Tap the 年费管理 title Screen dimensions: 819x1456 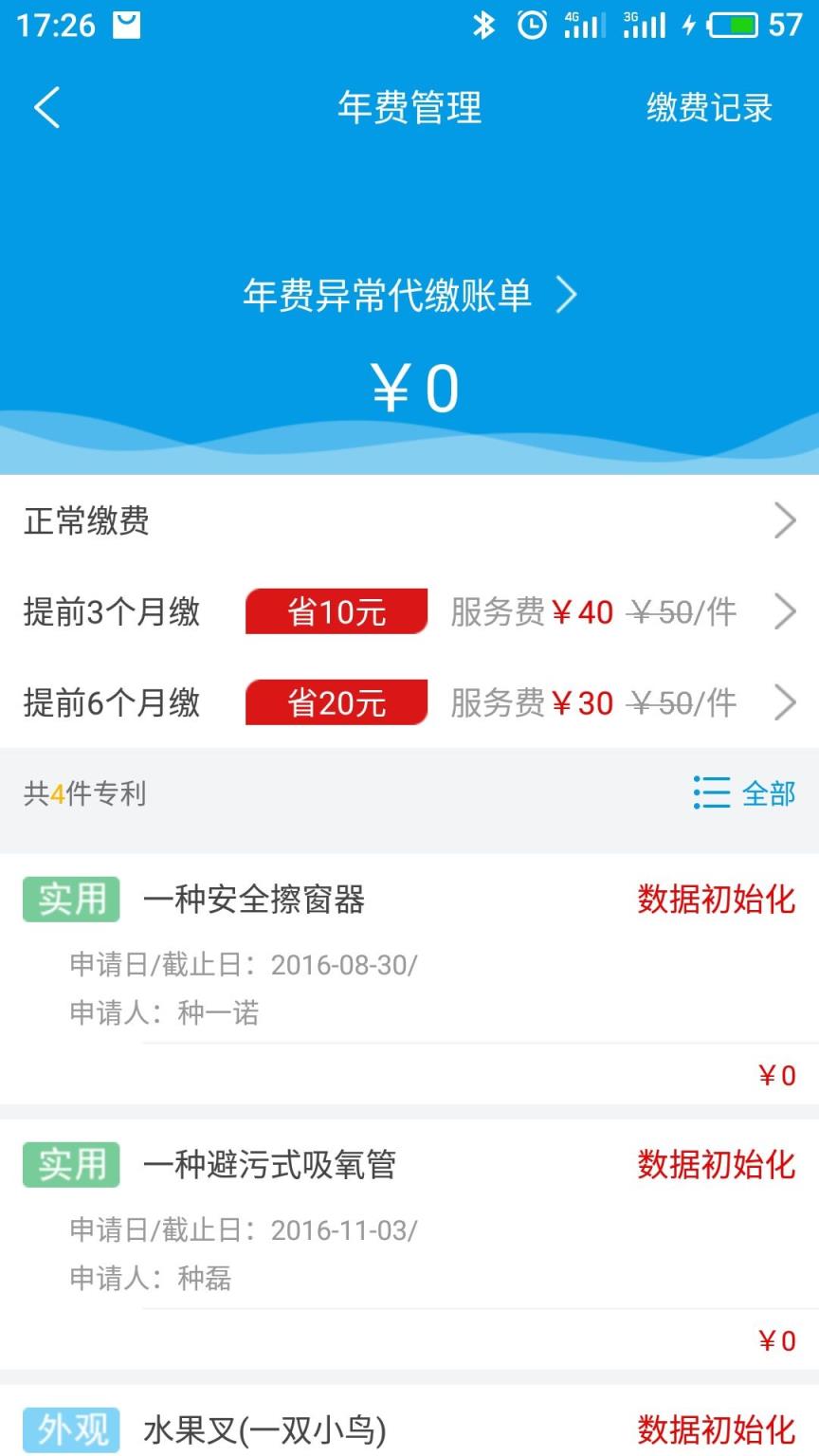point(409,108)
